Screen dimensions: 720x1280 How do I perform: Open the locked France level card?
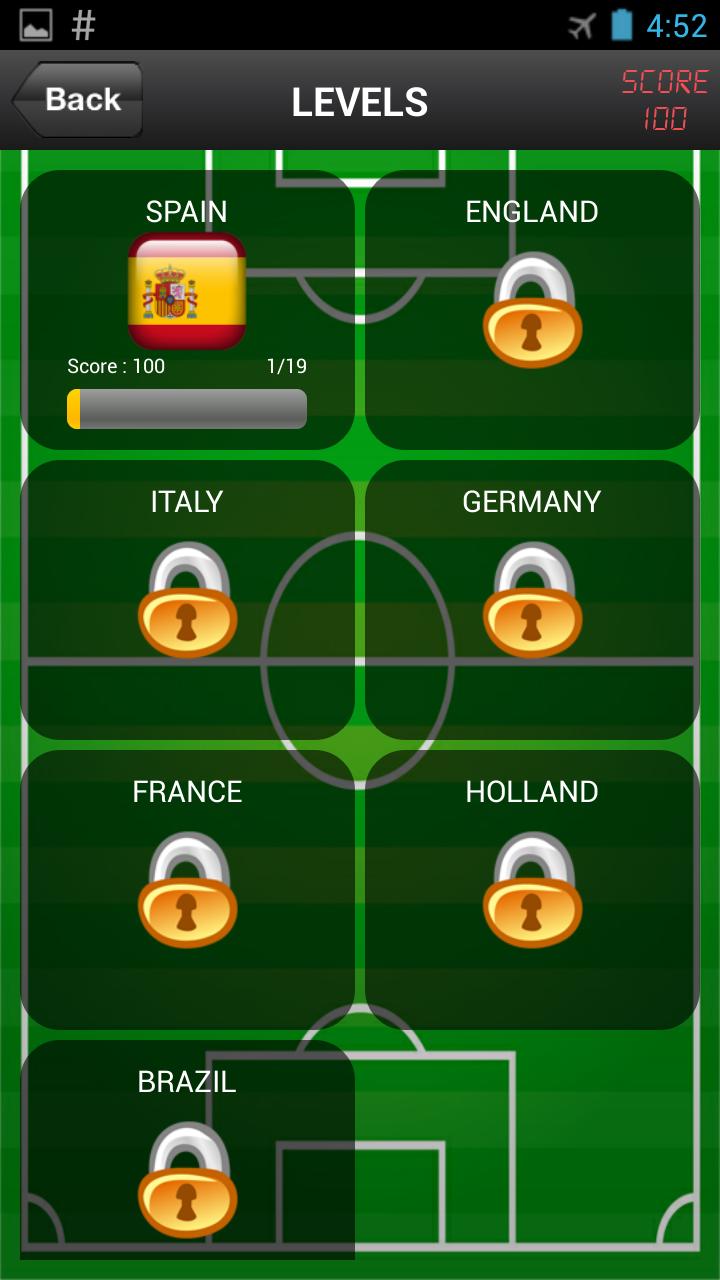(187, 890)
